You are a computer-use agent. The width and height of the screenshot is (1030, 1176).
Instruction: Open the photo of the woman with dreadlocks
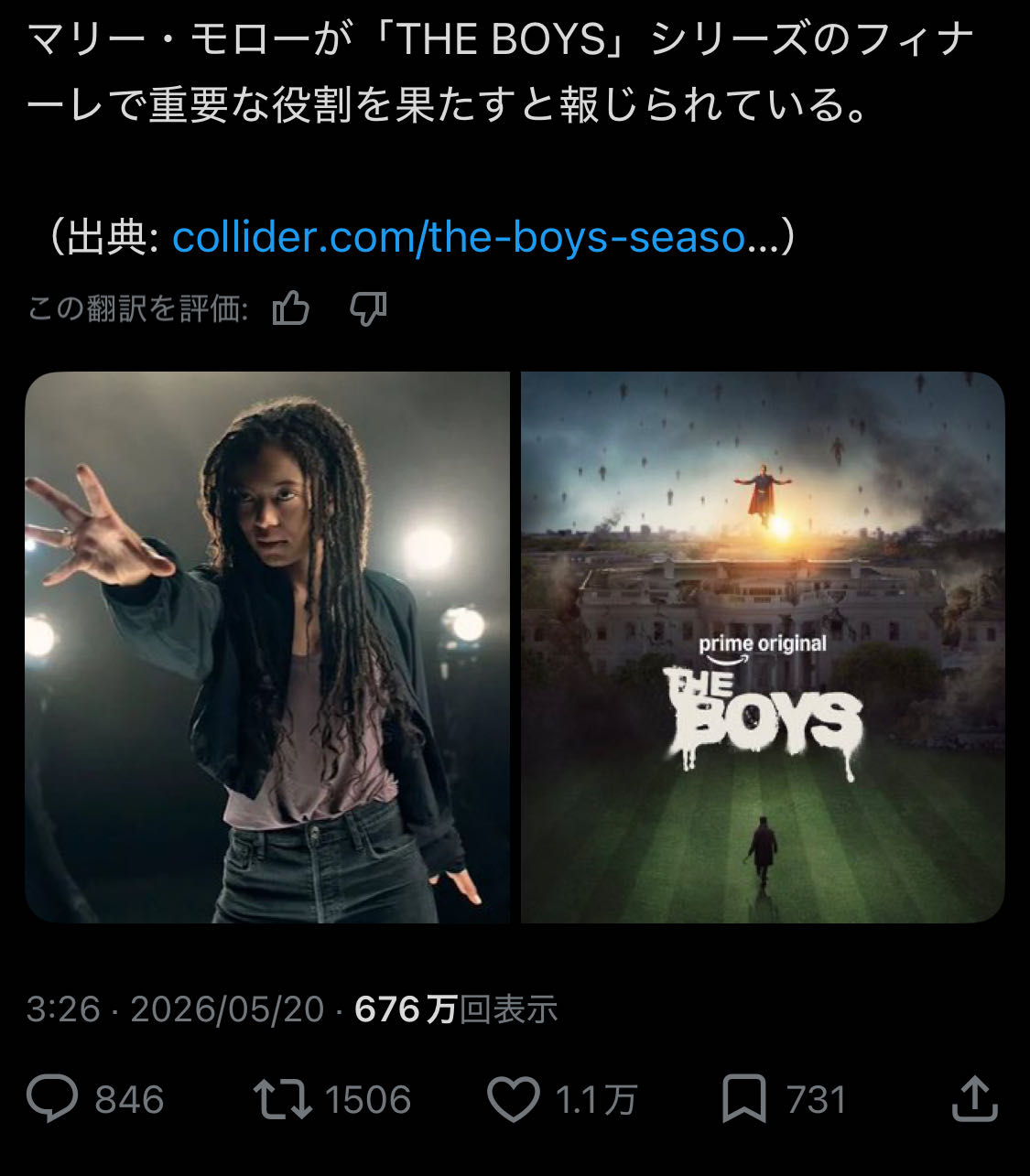(267, 647)
